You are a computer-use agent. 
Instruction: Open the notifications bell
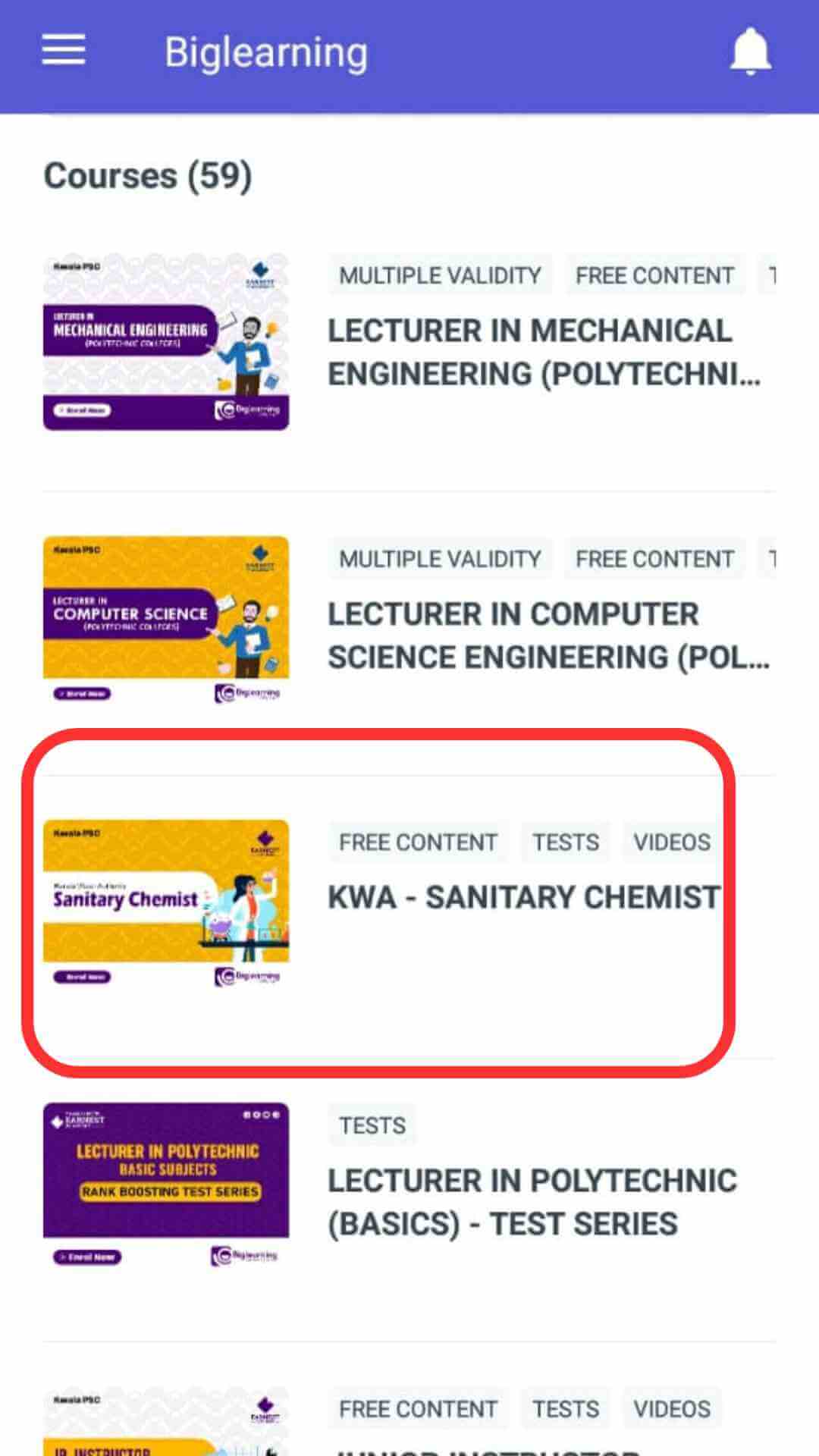coord(750,51)
